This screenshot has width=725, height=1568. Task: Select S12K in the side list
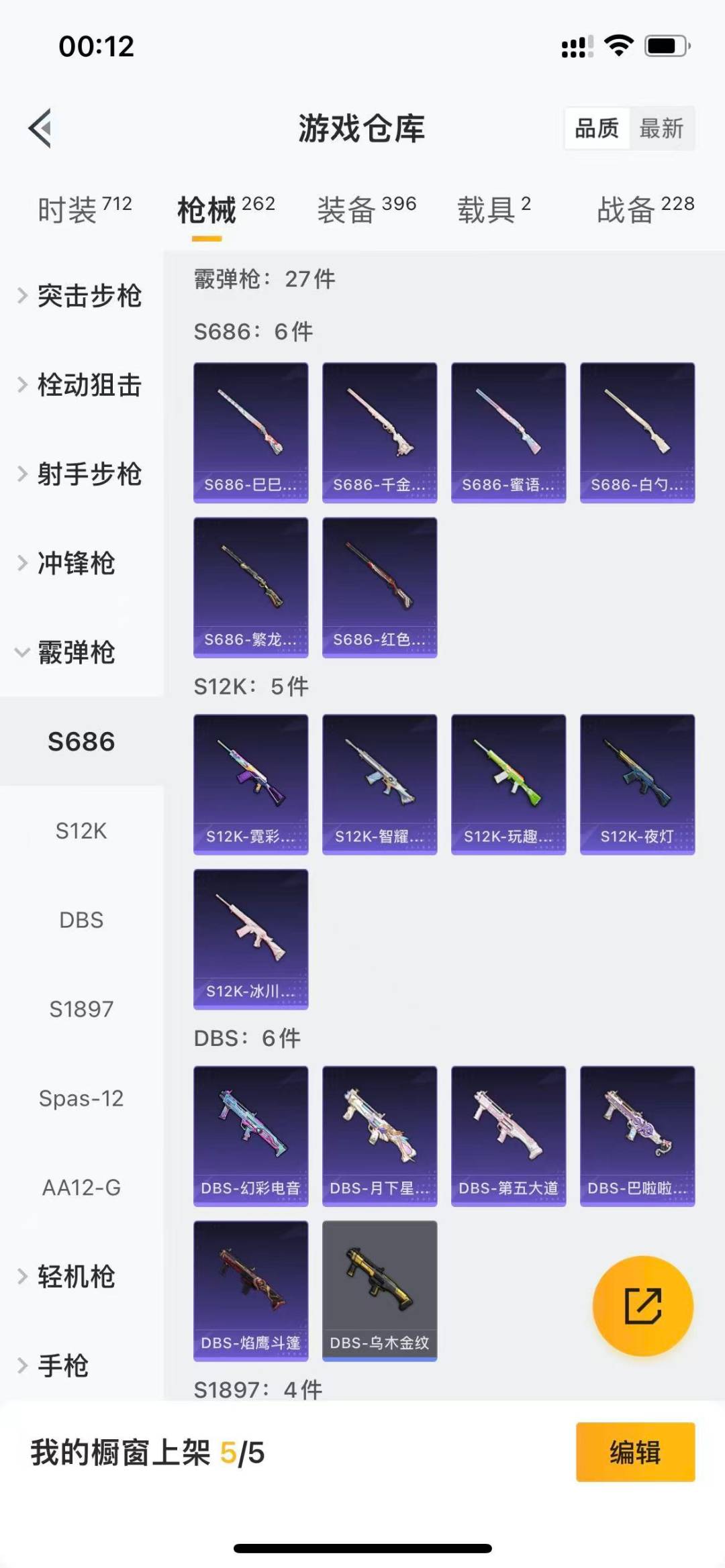coord(81,831)
